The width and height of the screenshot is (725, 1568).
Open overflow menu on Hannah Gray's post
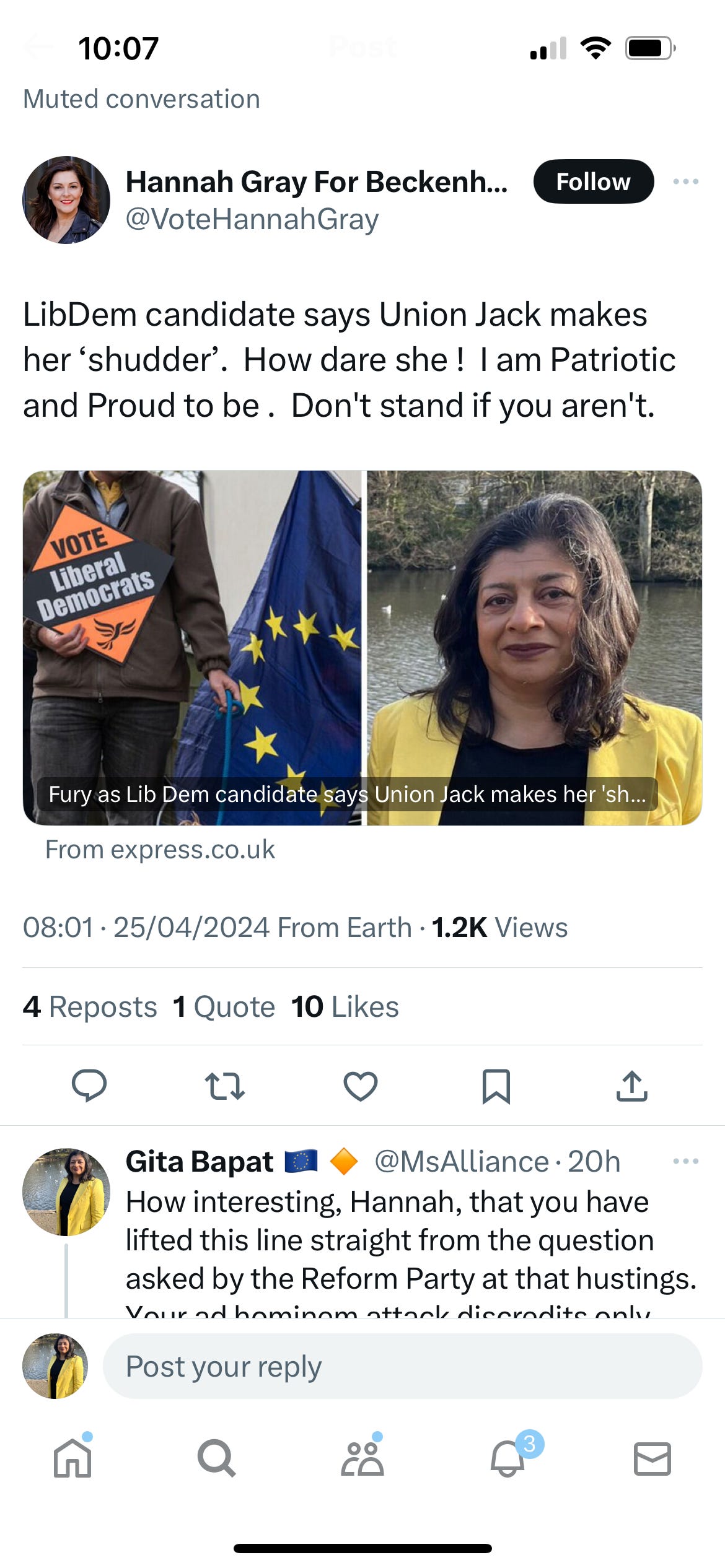[x=685, y=181]
